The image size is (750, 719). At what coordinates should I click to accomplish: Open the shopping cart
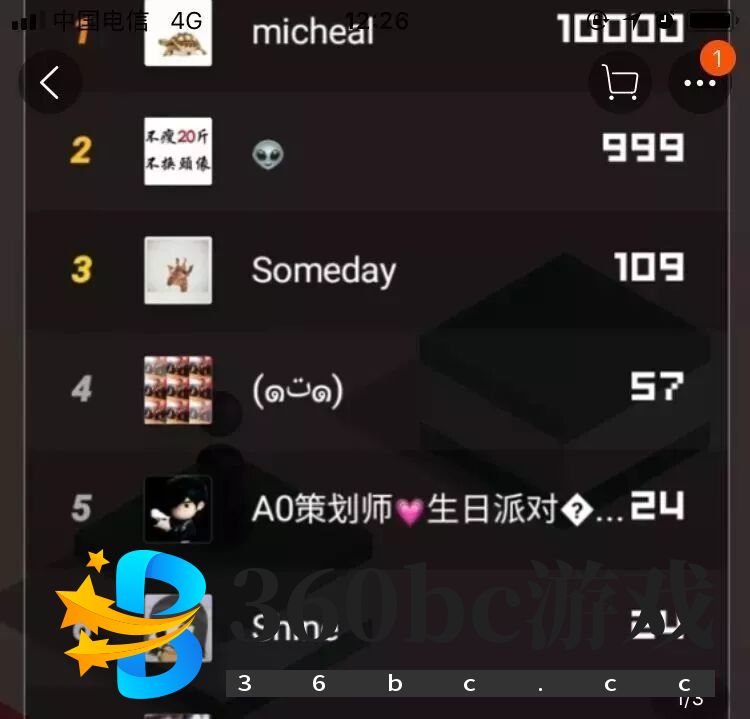coord(619,82)
